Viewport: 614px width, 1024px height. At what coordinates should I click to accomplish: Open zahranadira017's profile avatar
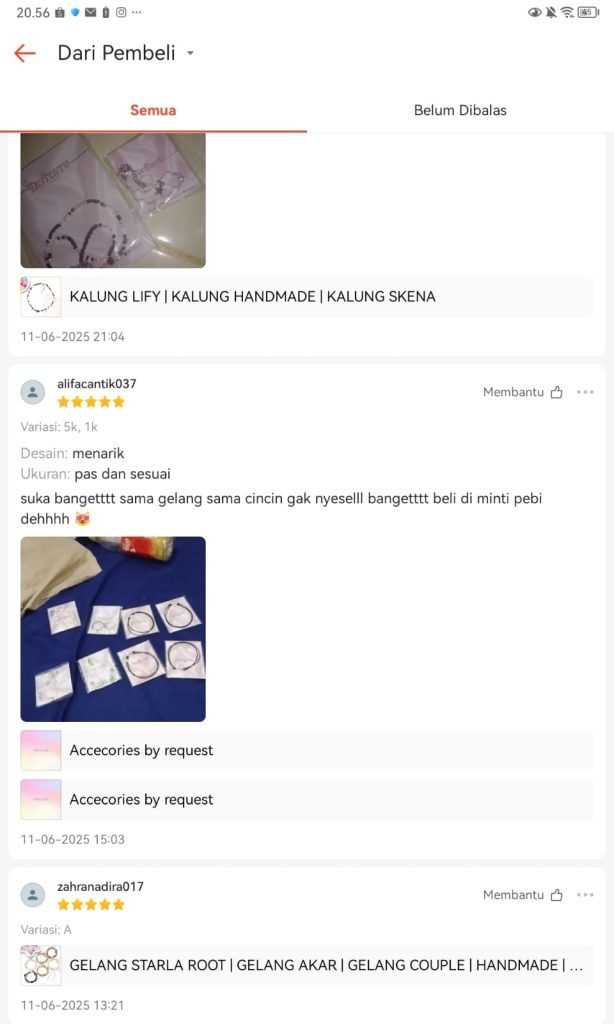33,895
